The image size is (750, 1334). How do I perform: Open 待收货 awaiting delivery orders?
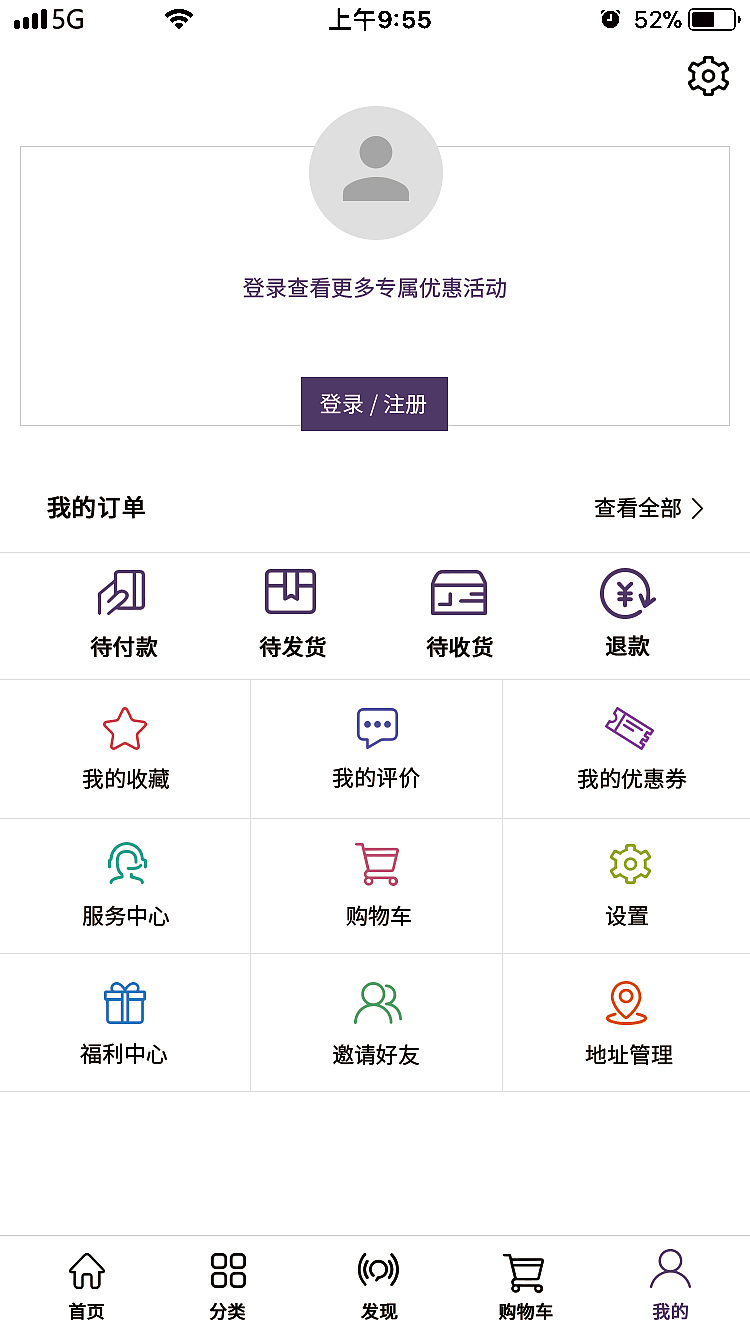[x=459, y=612]
